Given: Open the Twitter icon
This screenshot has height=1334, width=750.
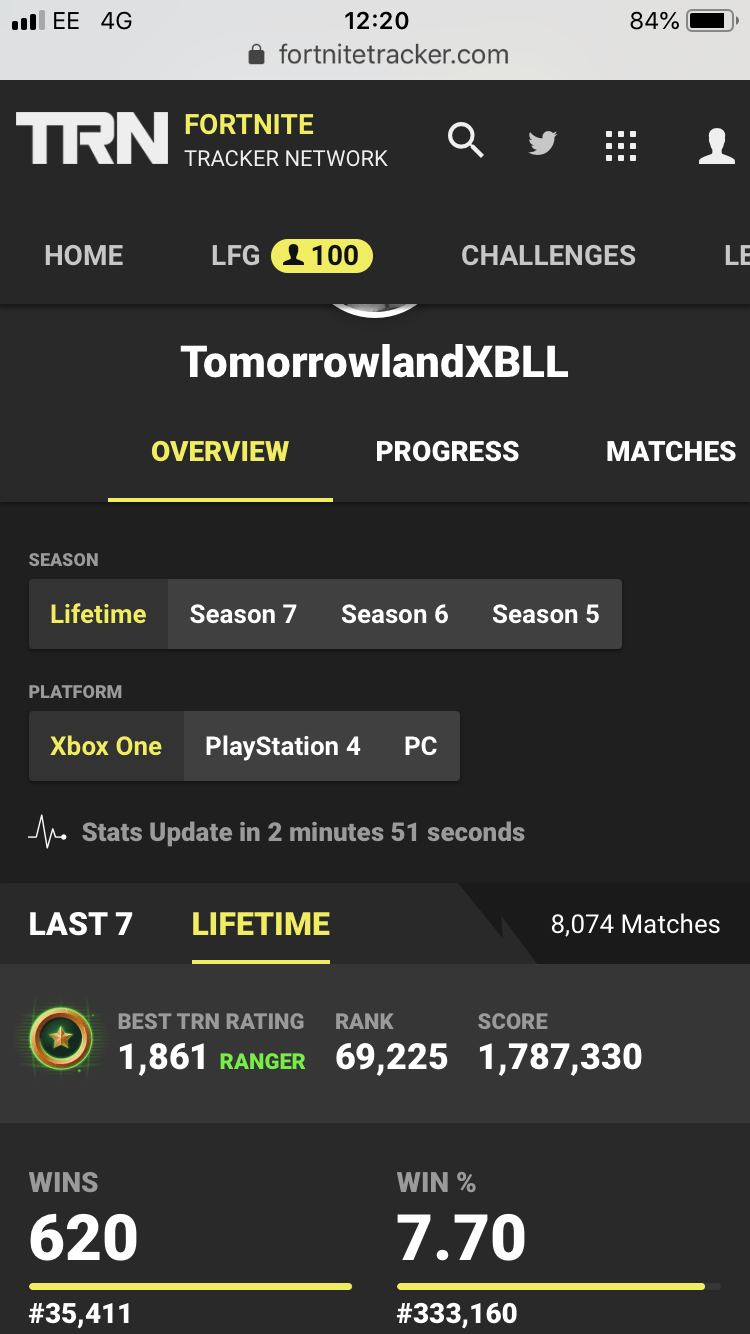Looking at the screenshot, I should point(541,143).
